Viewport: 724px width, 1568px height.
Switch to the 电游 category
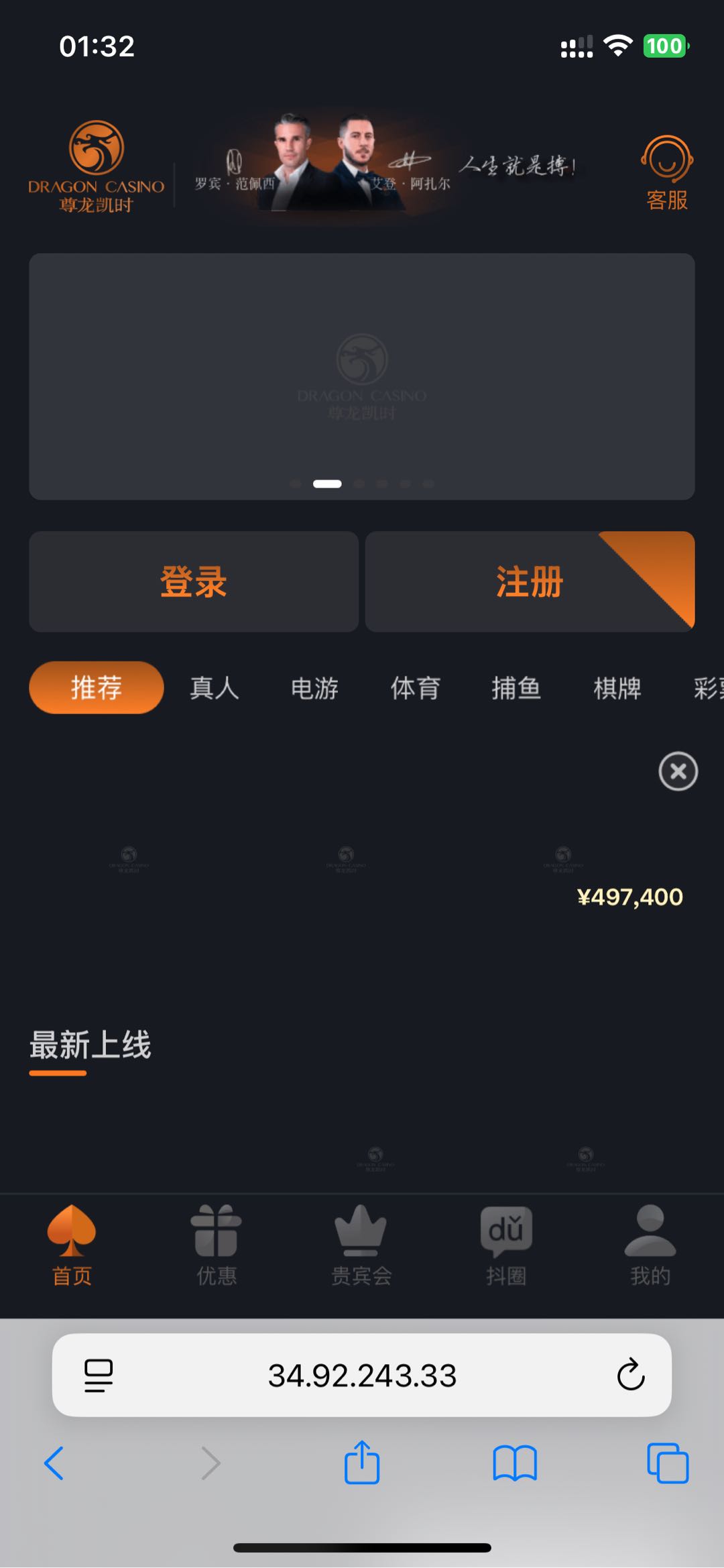314,688
